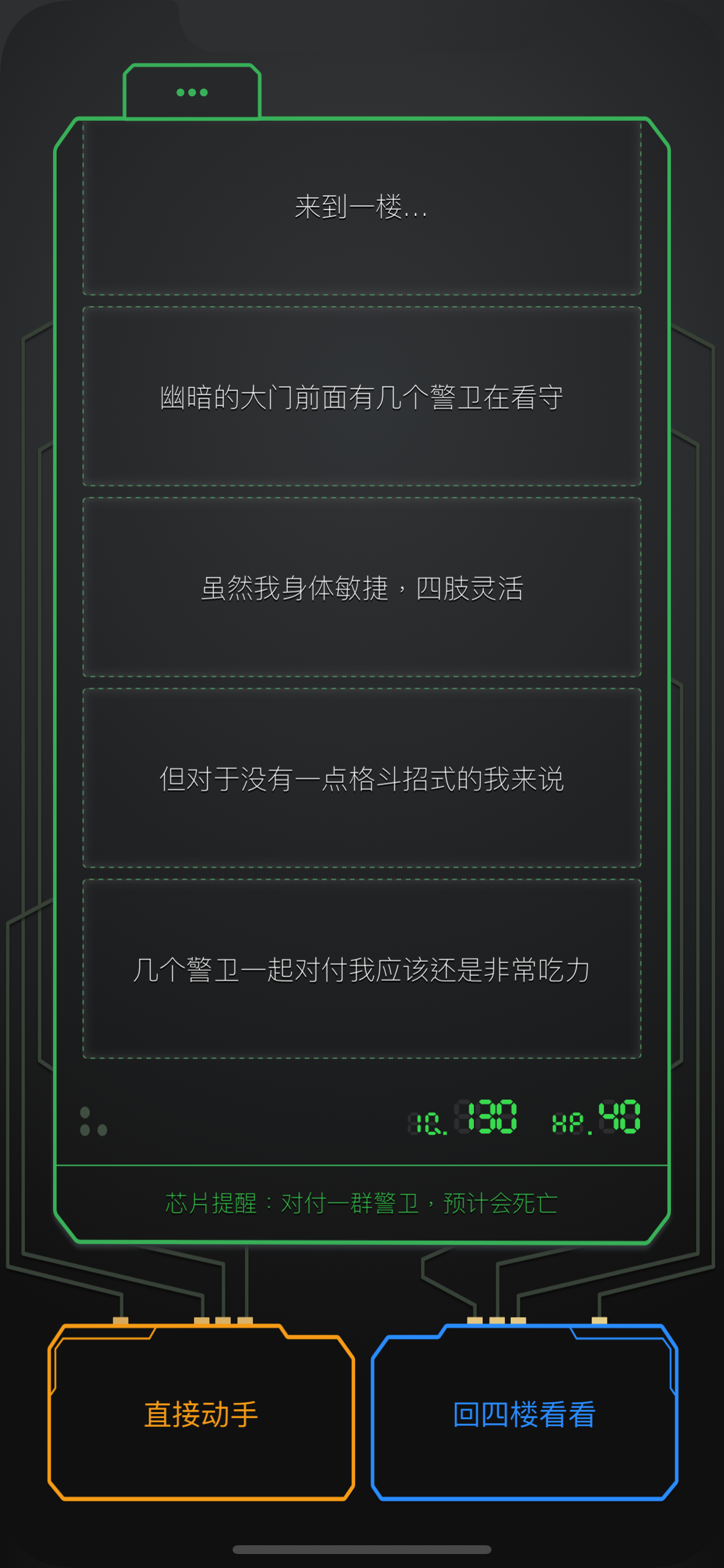Tap the three-dot icon beside IQ
724x1568 pixels.
[93, 1121]
